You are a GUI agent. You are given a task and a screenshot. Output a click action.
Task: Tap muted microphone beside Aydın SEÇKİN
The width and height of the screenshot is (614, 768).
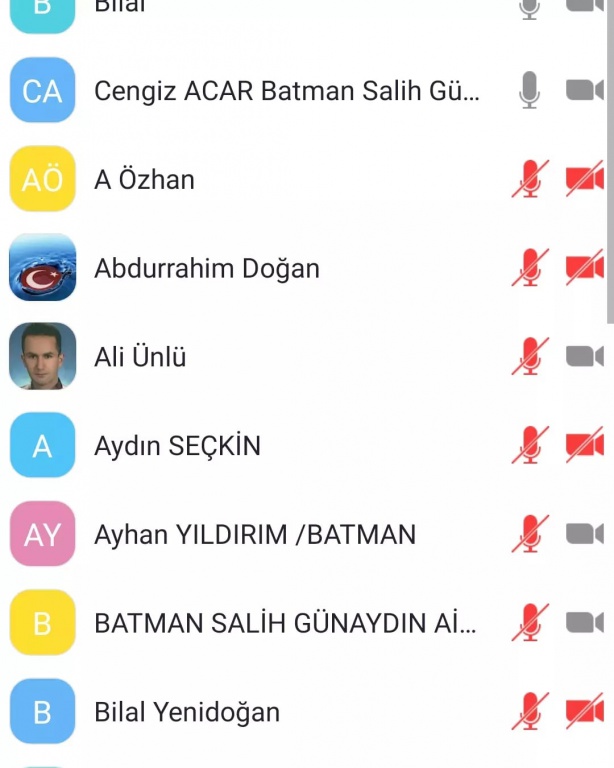[530, 446]
